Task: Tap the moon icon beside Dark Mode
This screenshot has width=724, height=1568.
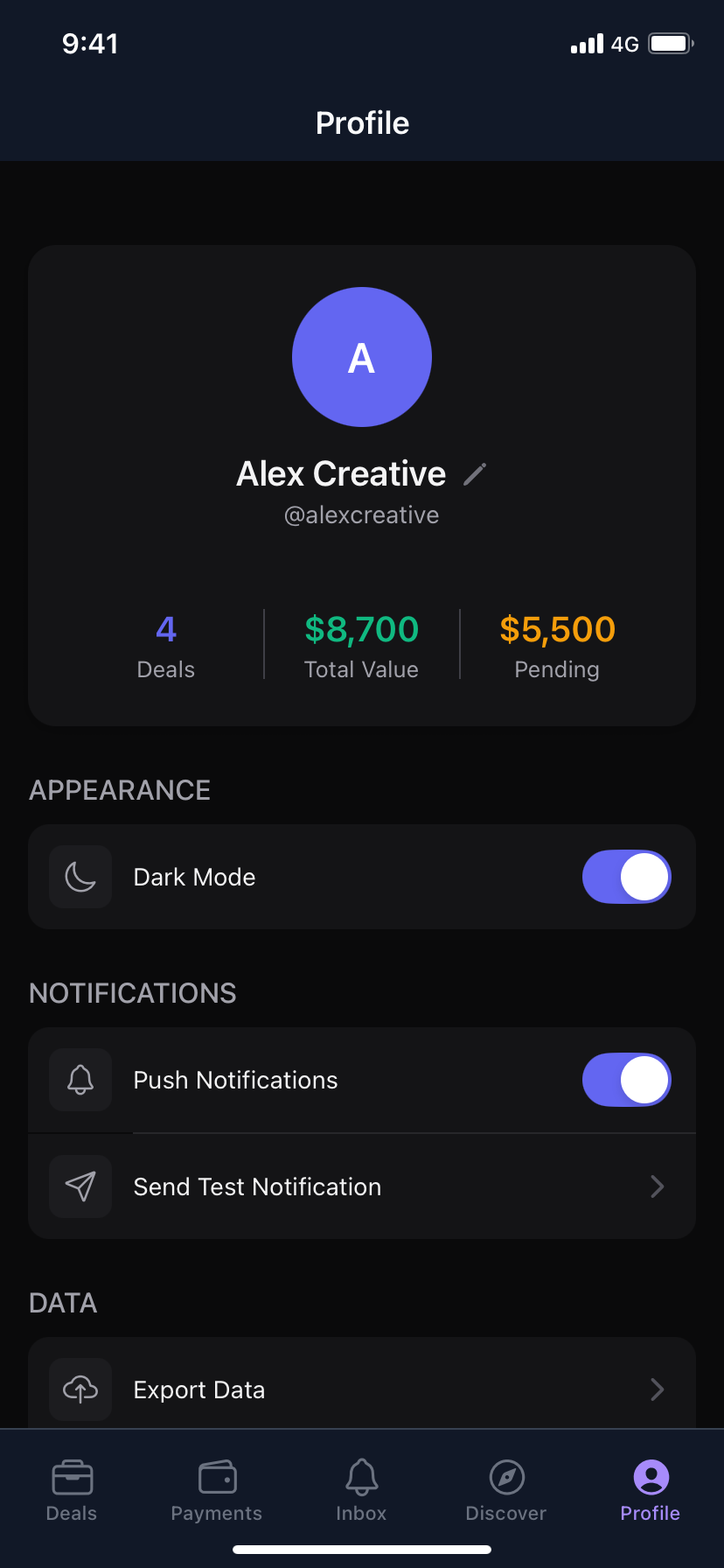Action: tap(80, 876)
